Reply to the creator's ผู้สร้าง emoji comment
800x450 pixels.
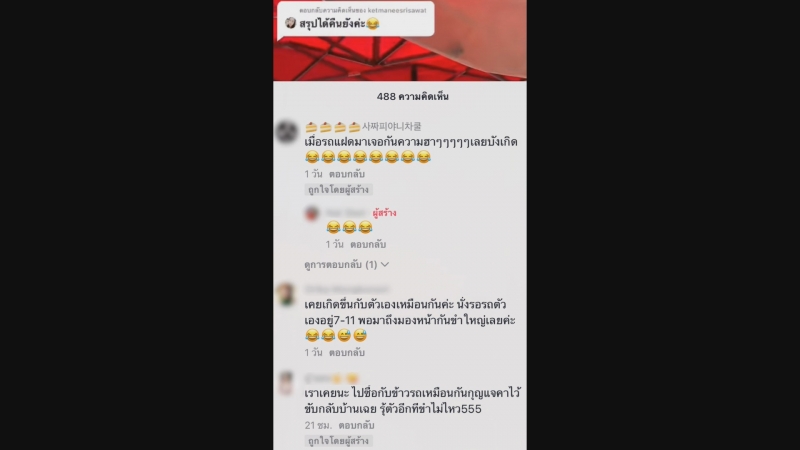tap(368, 244)
